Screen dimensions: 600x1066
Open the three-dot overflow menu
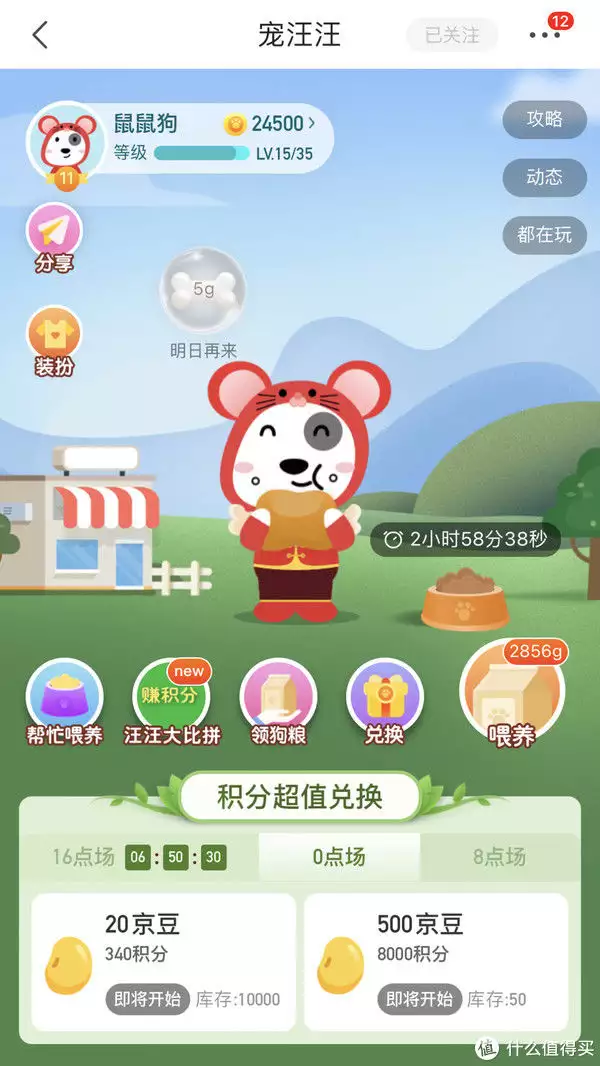[544, 35]
